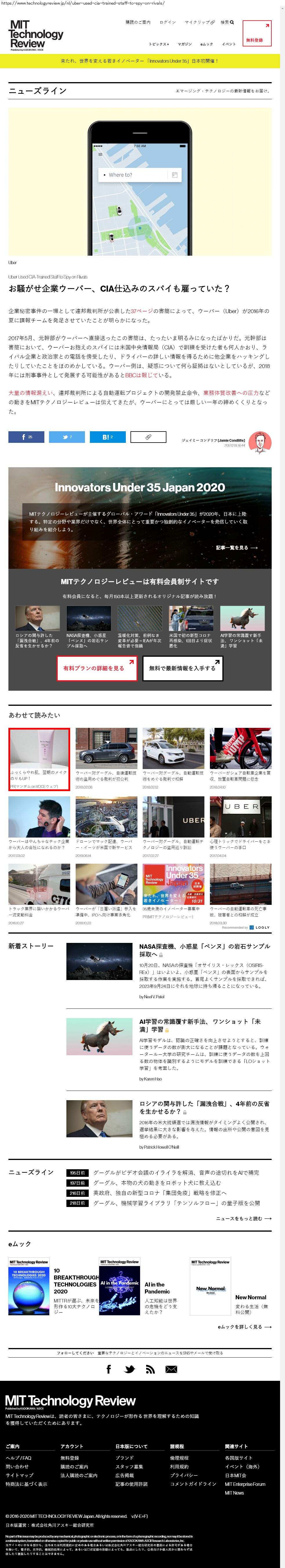
Task: Bookmark the article with Hatena B!
Action: (108, 437)
